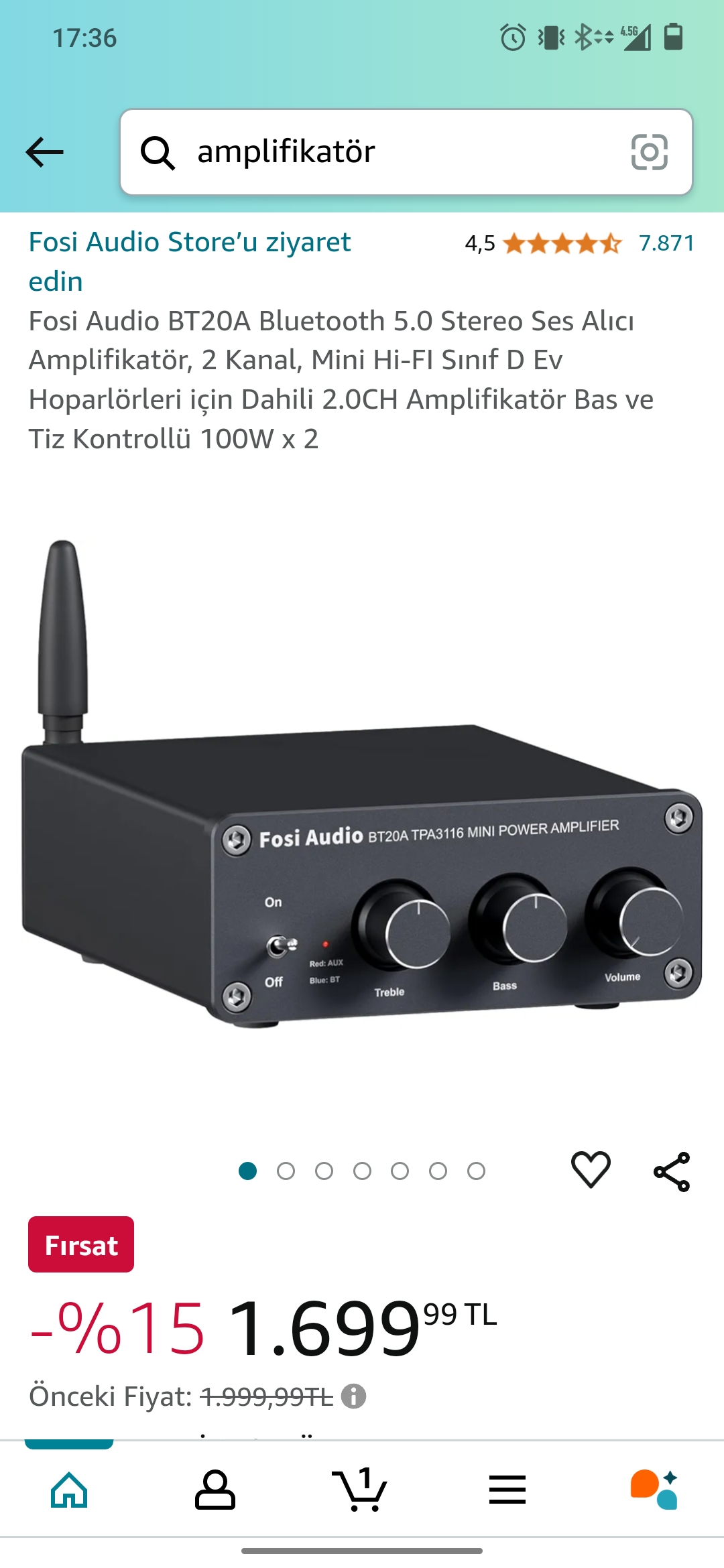Open camera lens search icon
724x1568 pixels.
pyautogui.click(x=649, y=152)
